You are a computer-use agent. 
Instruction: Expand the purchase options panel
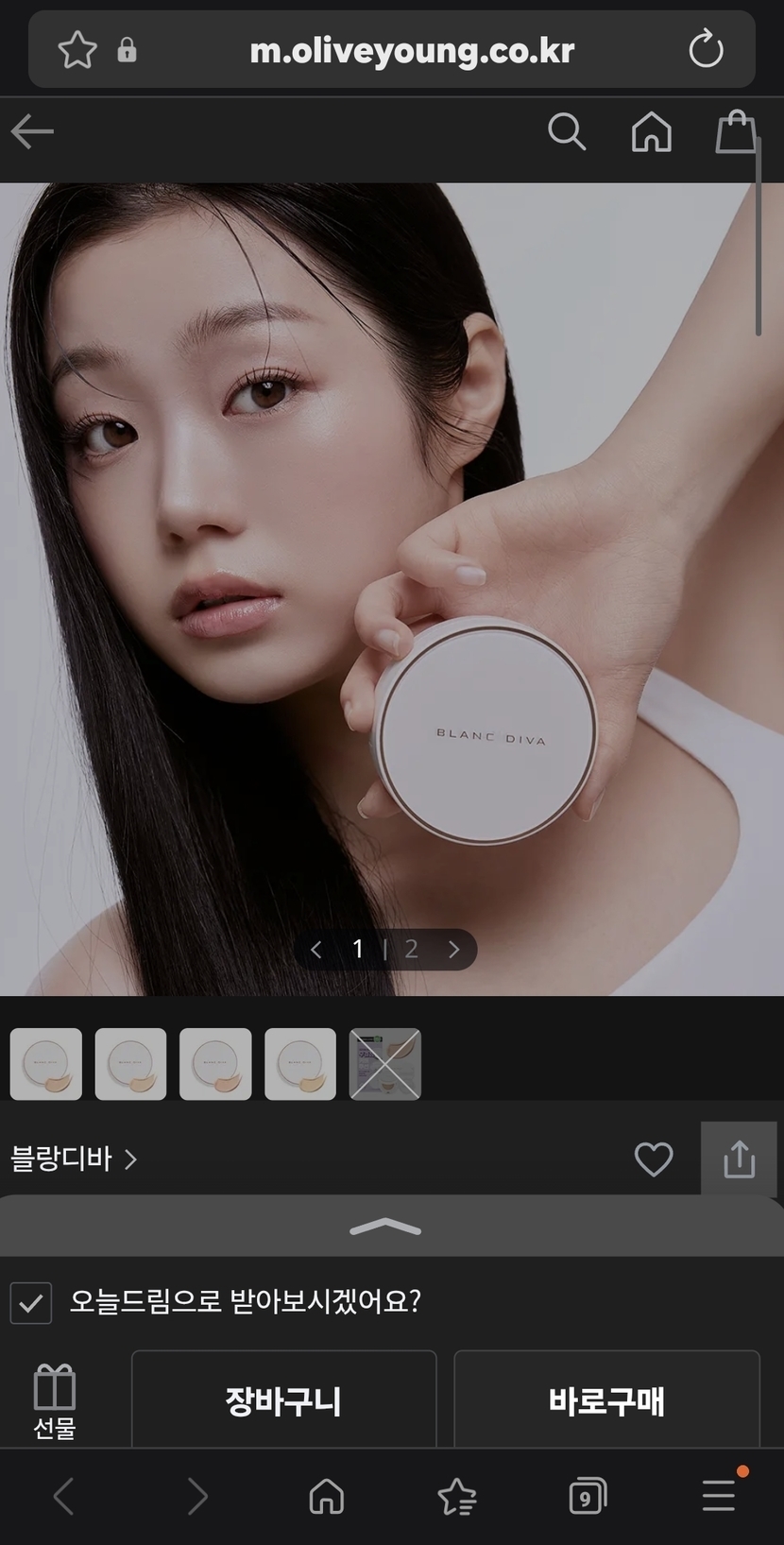point(385,1227)
